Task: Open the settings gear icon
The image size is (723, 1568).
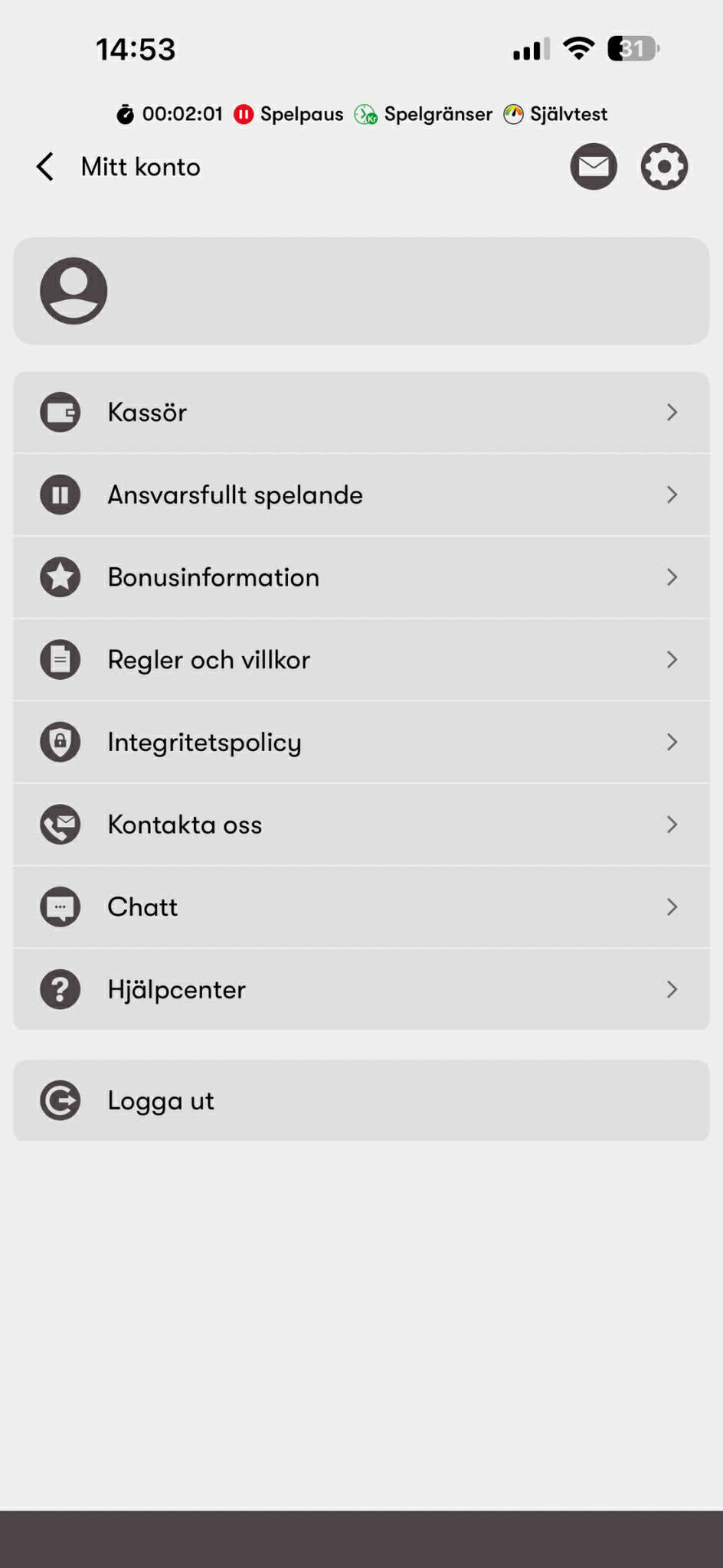Action: [664, 167]
